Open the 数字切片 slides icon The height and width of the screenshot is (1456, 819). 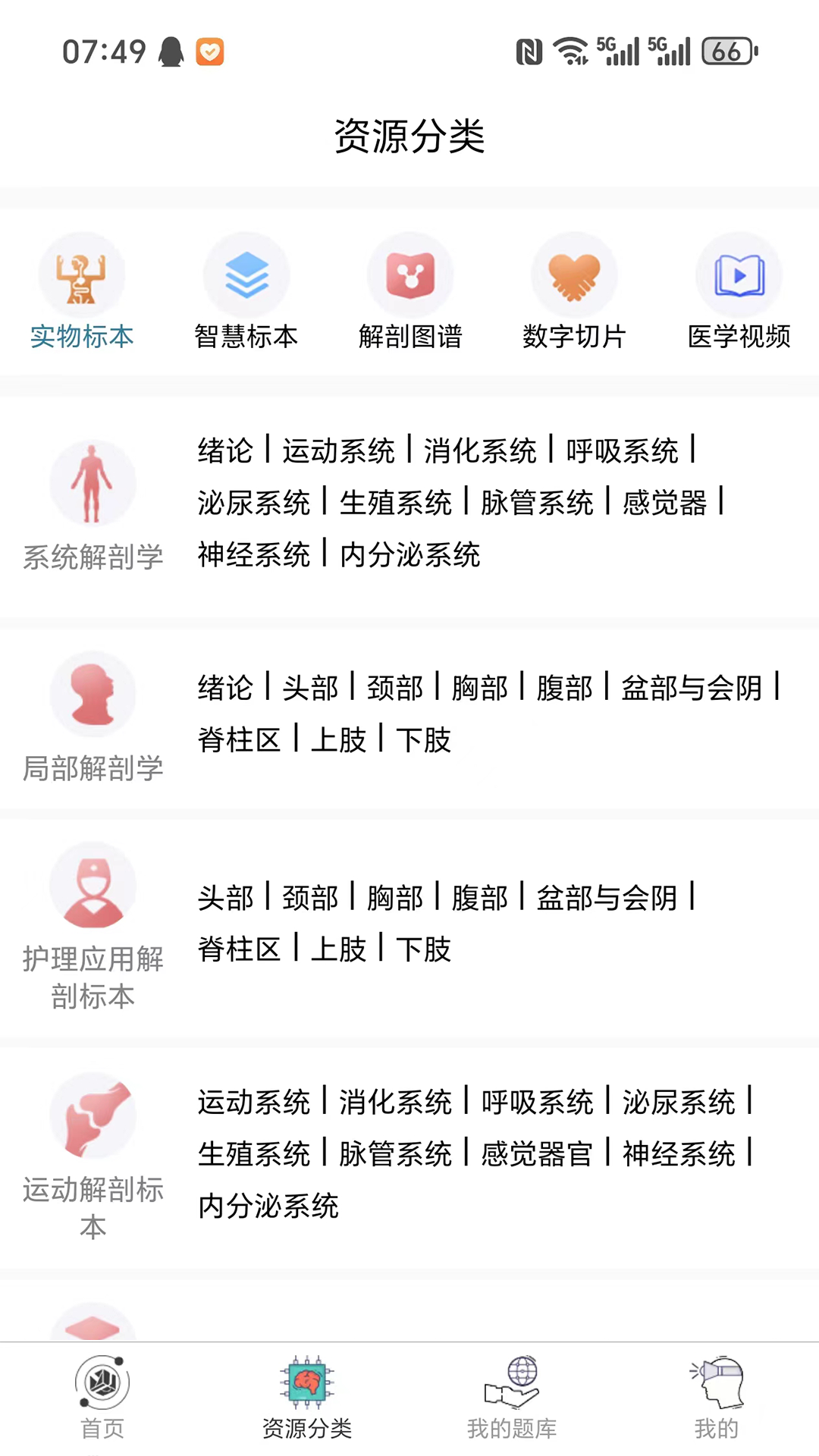tap(574, 275)
